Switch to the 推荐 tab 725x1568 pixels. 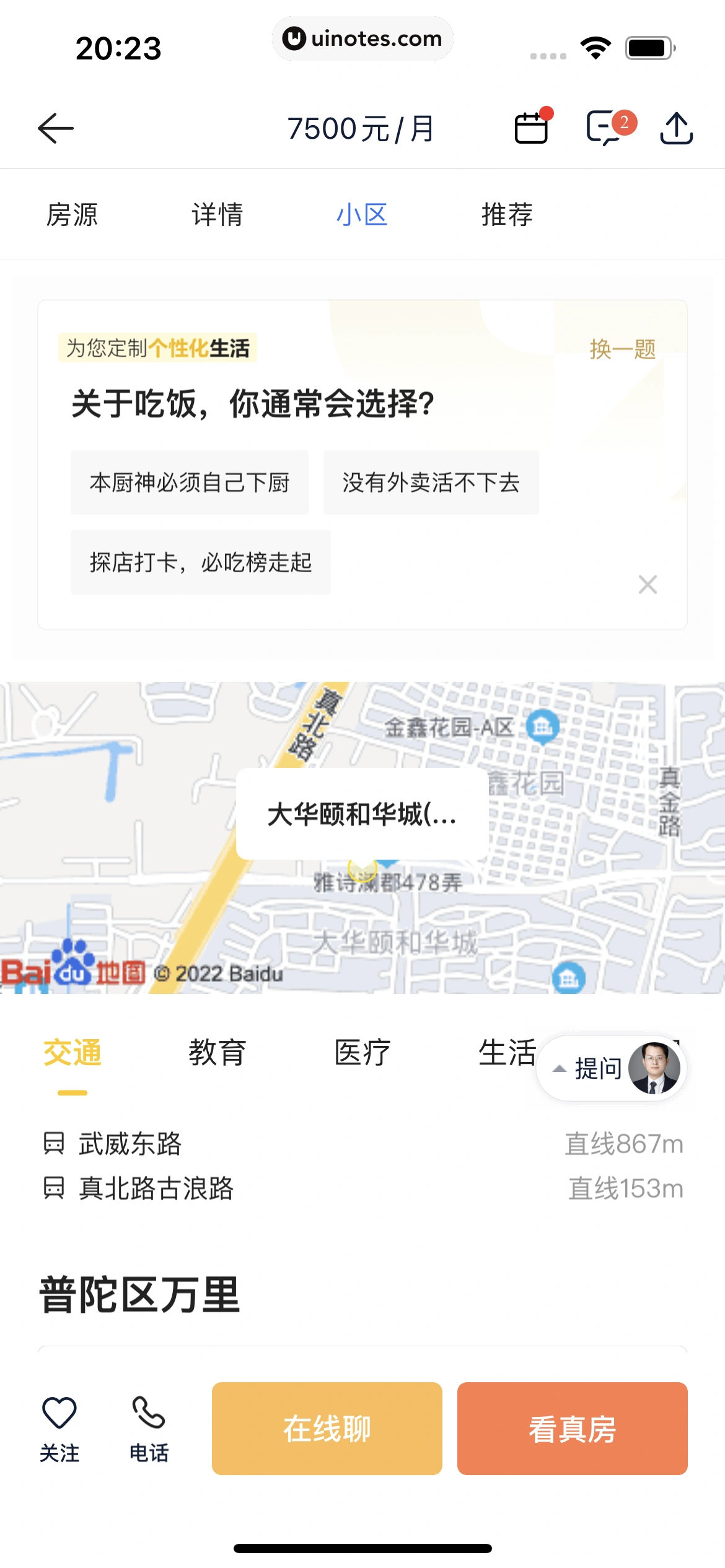coord(507,215)
